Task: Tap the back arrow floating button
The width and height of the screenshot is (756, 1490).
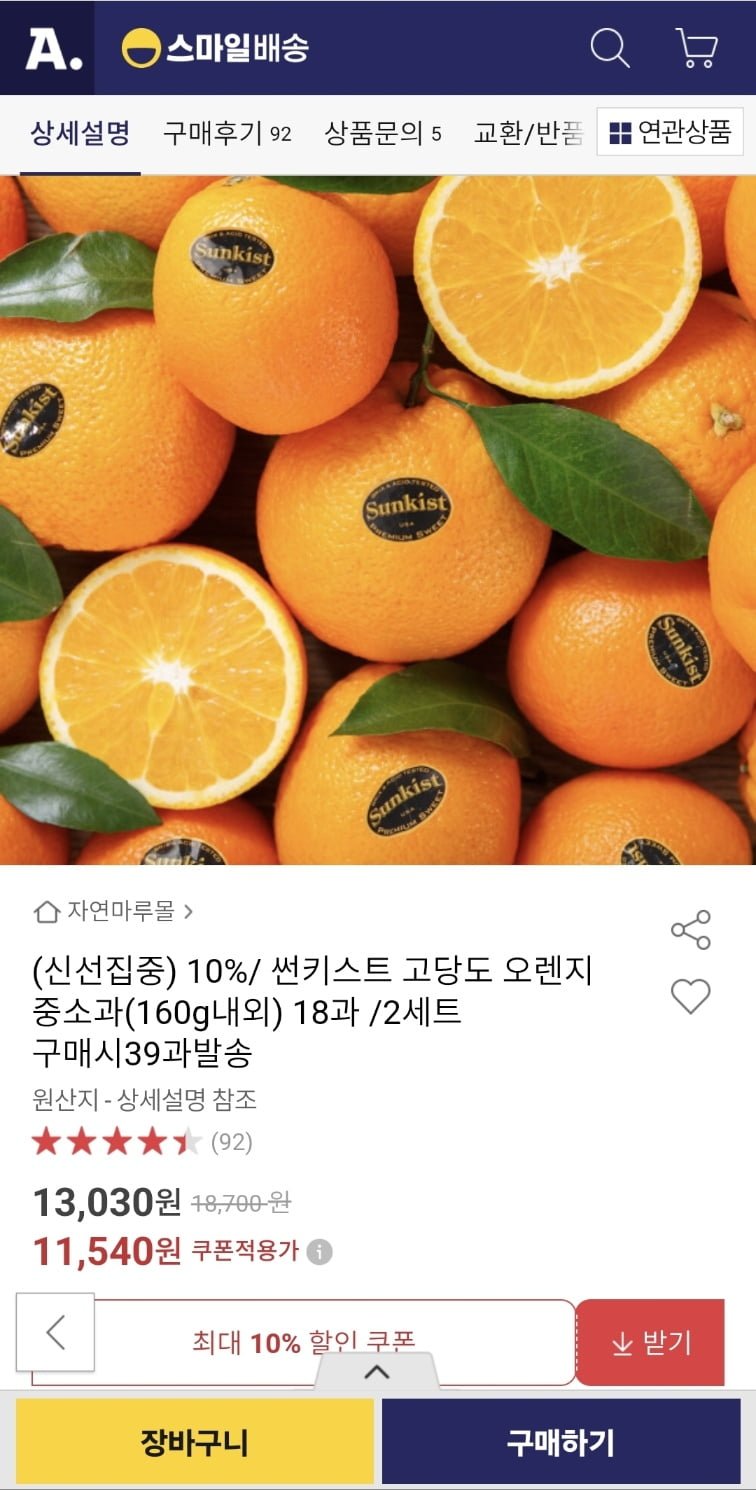Action: click(x=56, y=1332)
